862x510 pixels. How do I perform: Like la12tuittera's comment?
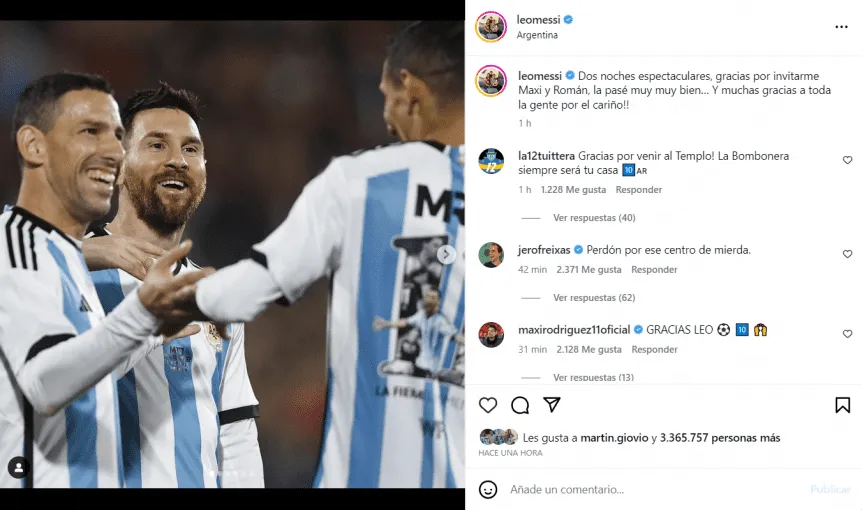[x=847, y=160]
